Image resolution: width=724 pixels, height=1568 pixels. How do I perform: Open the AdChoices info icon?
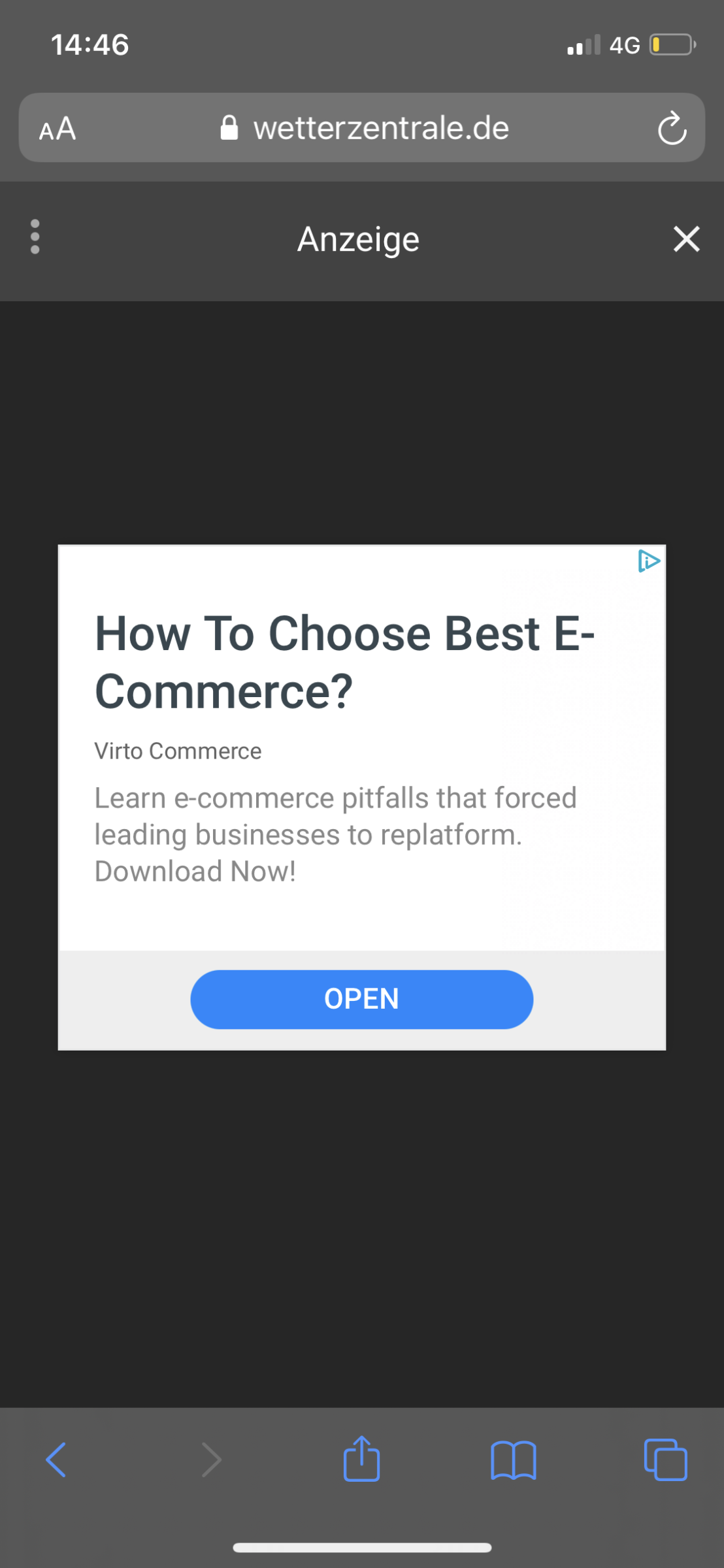648,561
